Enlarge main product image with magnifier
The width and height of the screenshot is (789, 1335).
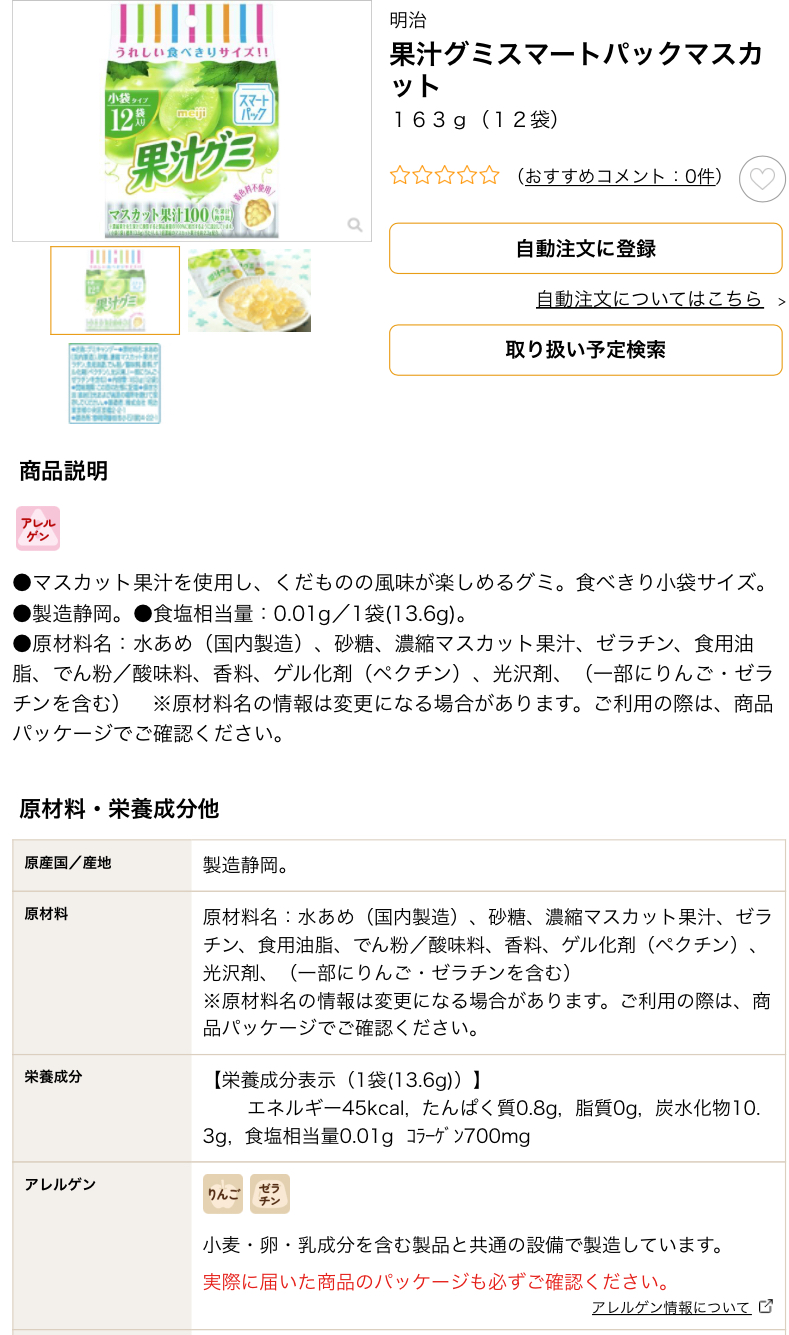[355, 225]
